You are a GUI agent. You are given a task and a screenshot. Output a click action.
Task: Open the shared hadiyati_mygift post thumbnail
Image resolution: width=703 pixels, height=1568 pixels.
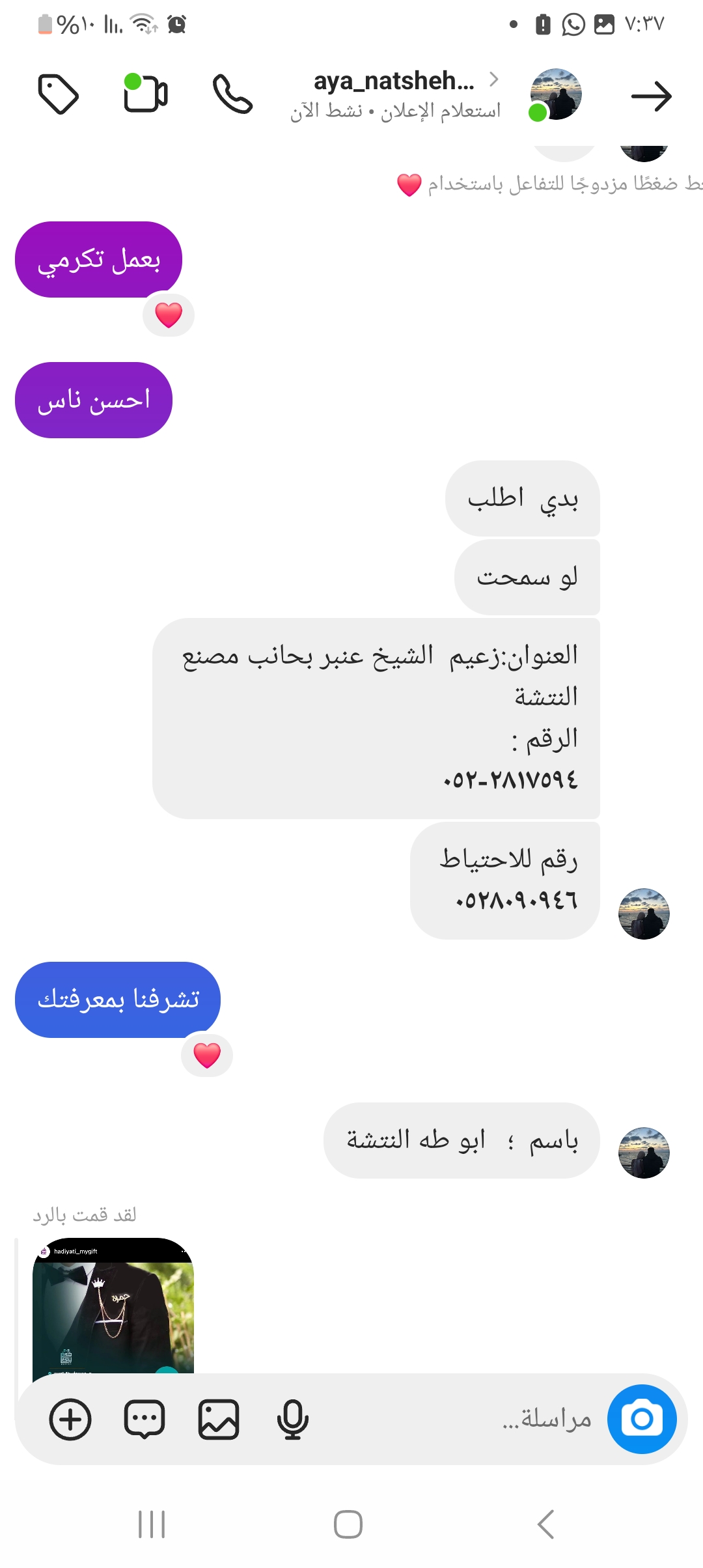coord(113,1306)
